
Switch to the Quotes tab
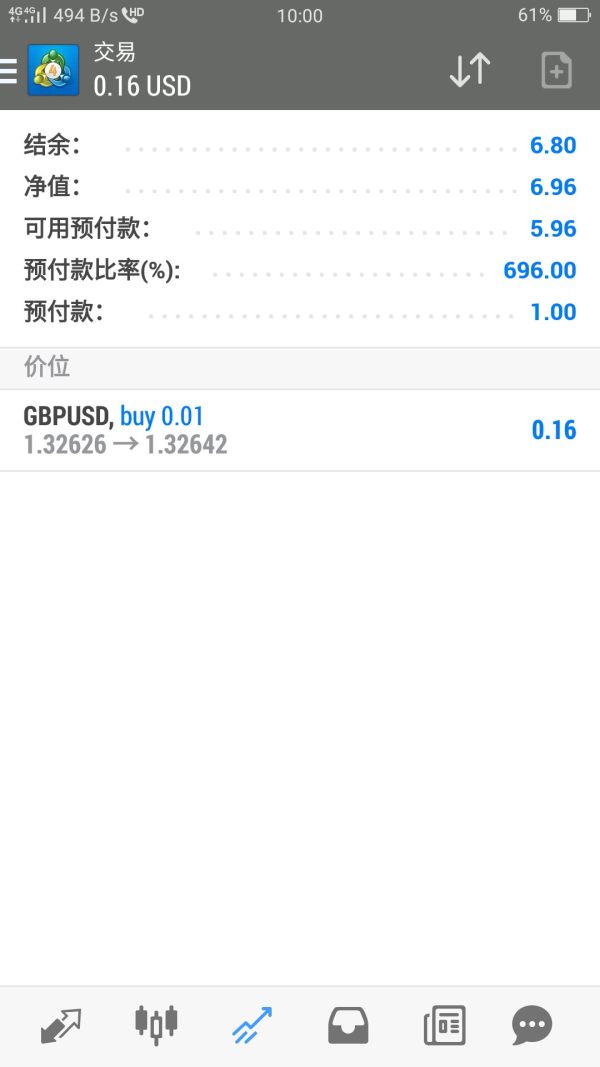[x=61, y=1025]
